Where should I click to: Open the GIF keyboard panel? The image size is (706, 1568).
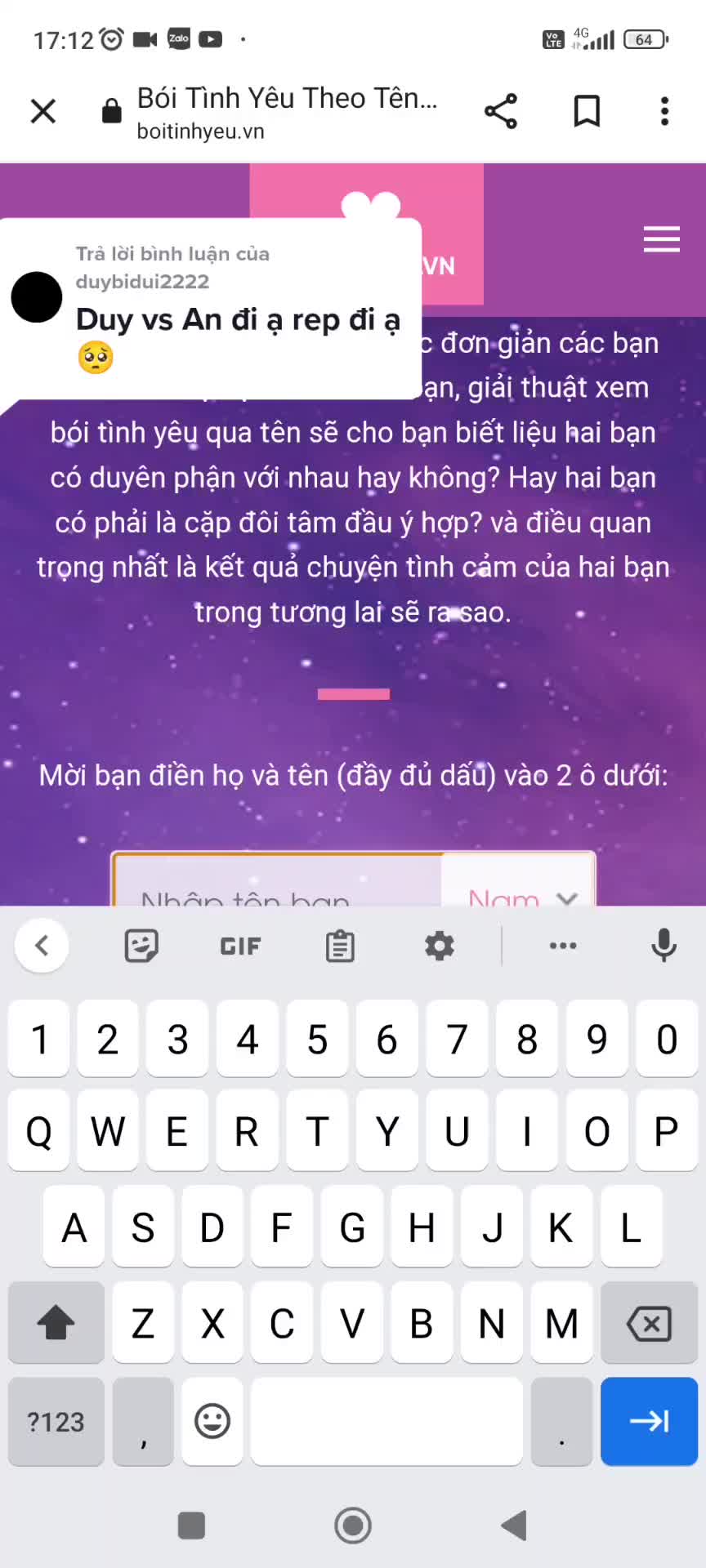tap(240, 946)
